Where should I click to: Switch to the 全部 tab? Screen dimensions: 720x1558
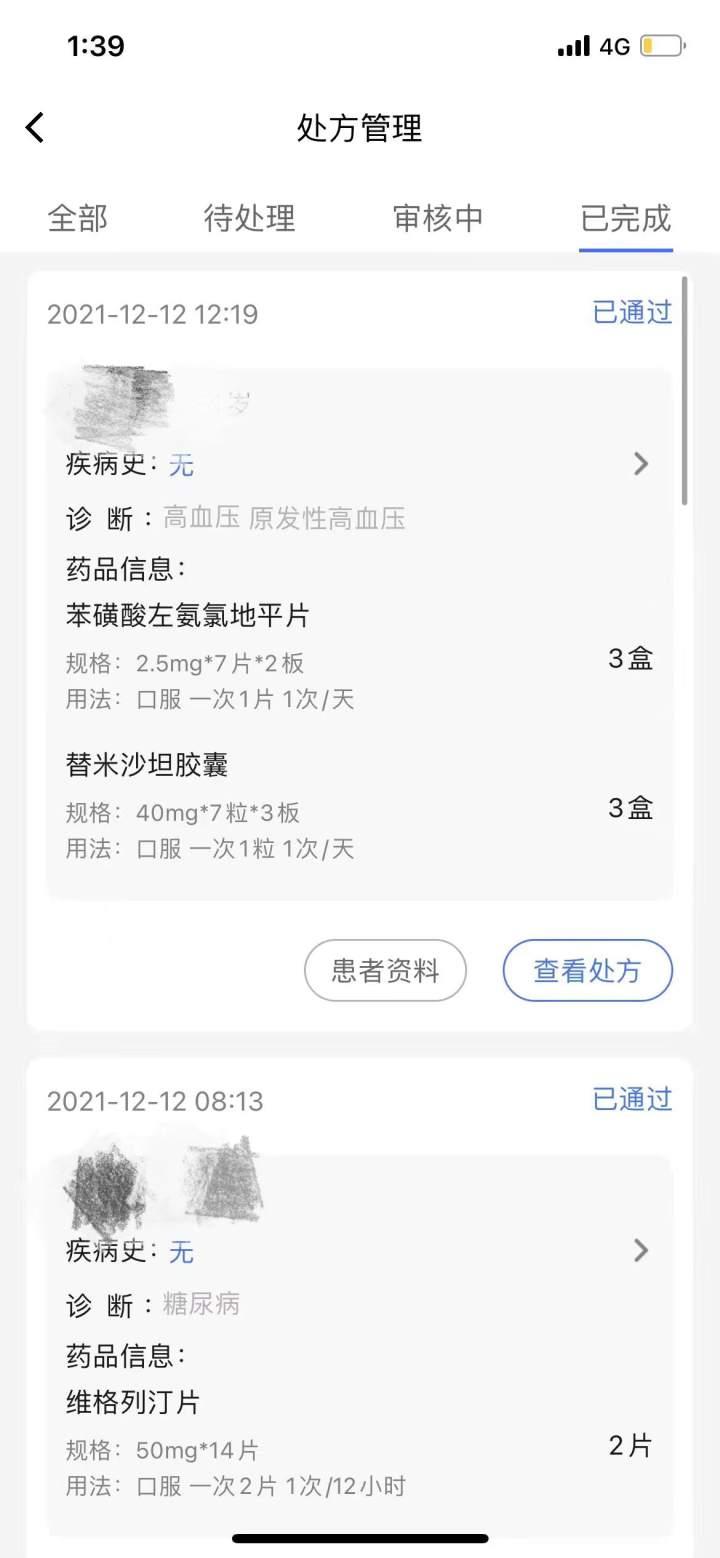coord(78,218)
